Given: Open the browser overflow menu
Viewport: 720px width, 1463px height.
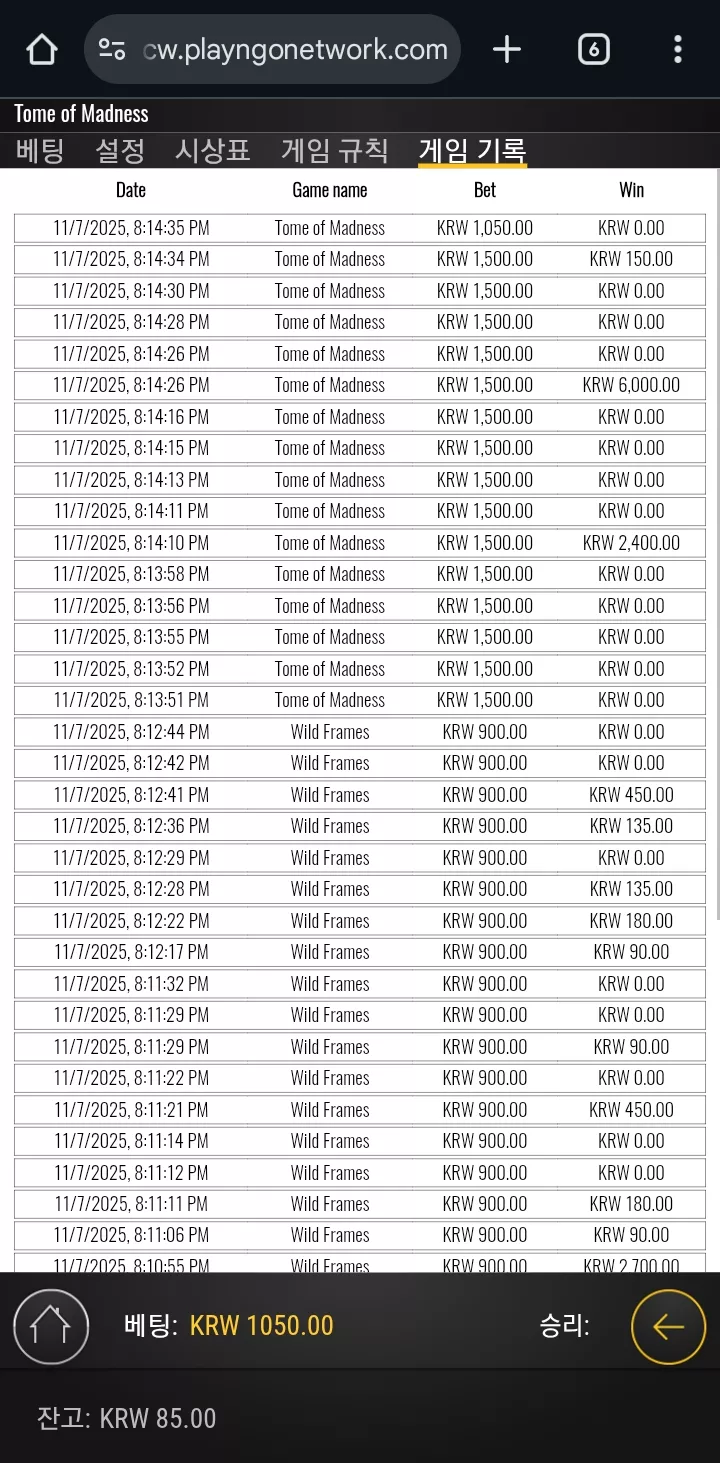Looking at the screenshot, I should [678, 49].
